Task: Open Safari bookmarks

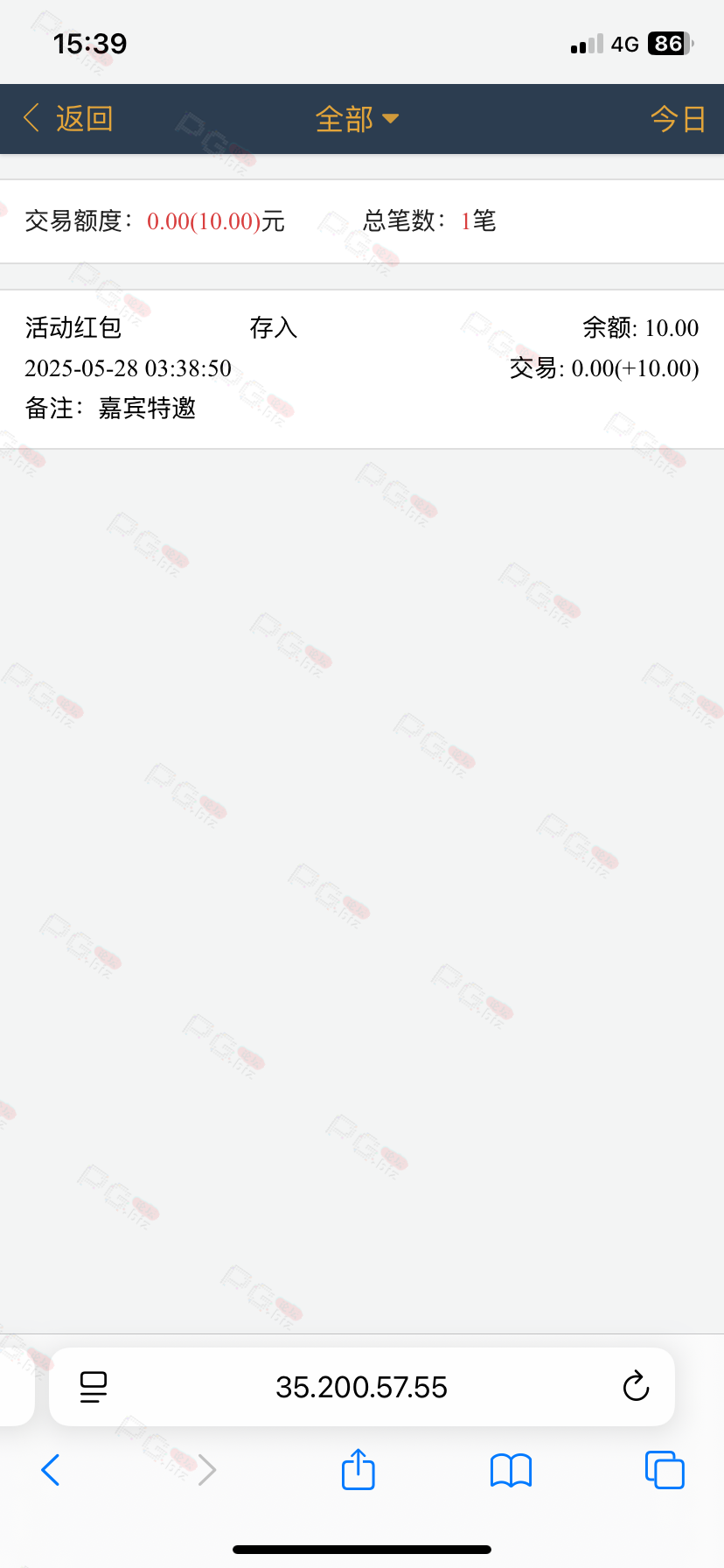Action: tap(512, 1470)
